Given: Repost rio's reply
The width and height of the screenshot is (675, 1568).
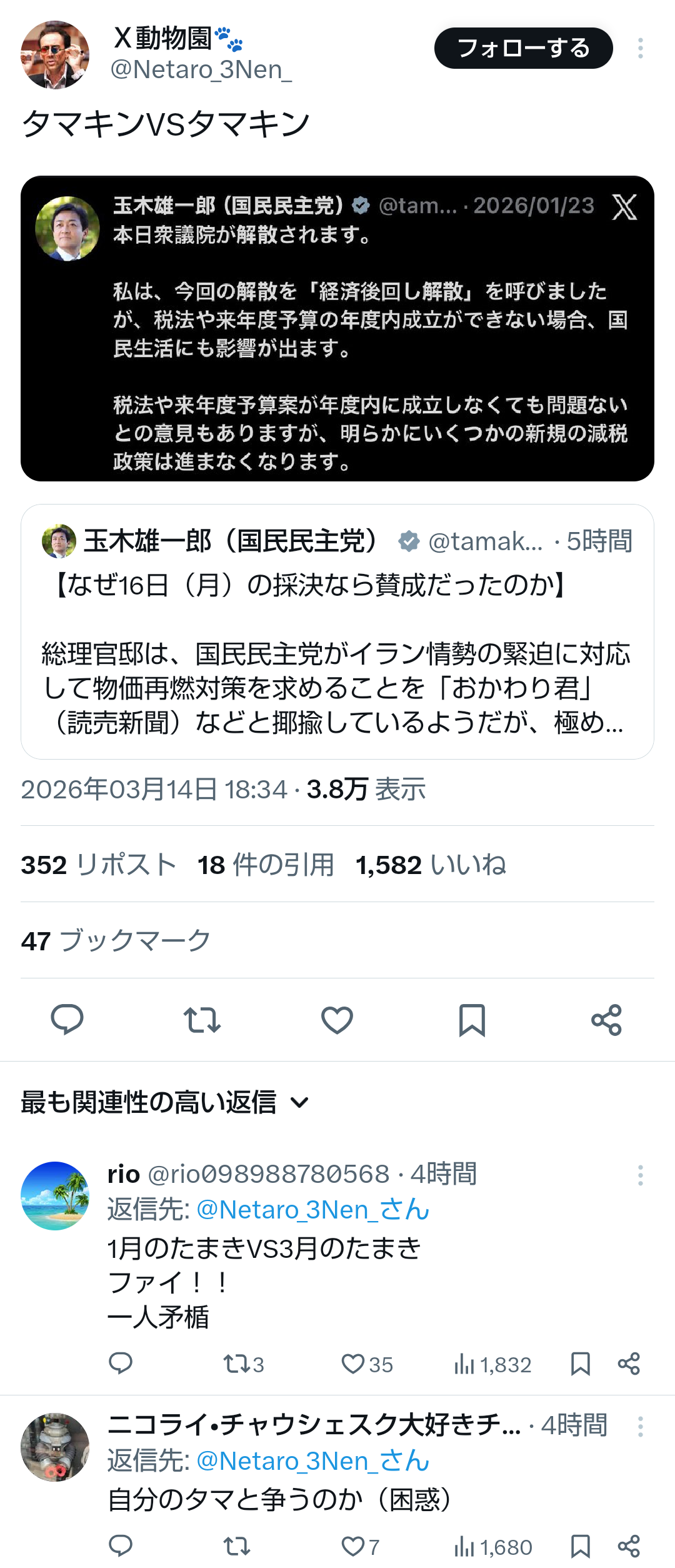Looking at the screenshot, I should click(x=237, y=1364).
